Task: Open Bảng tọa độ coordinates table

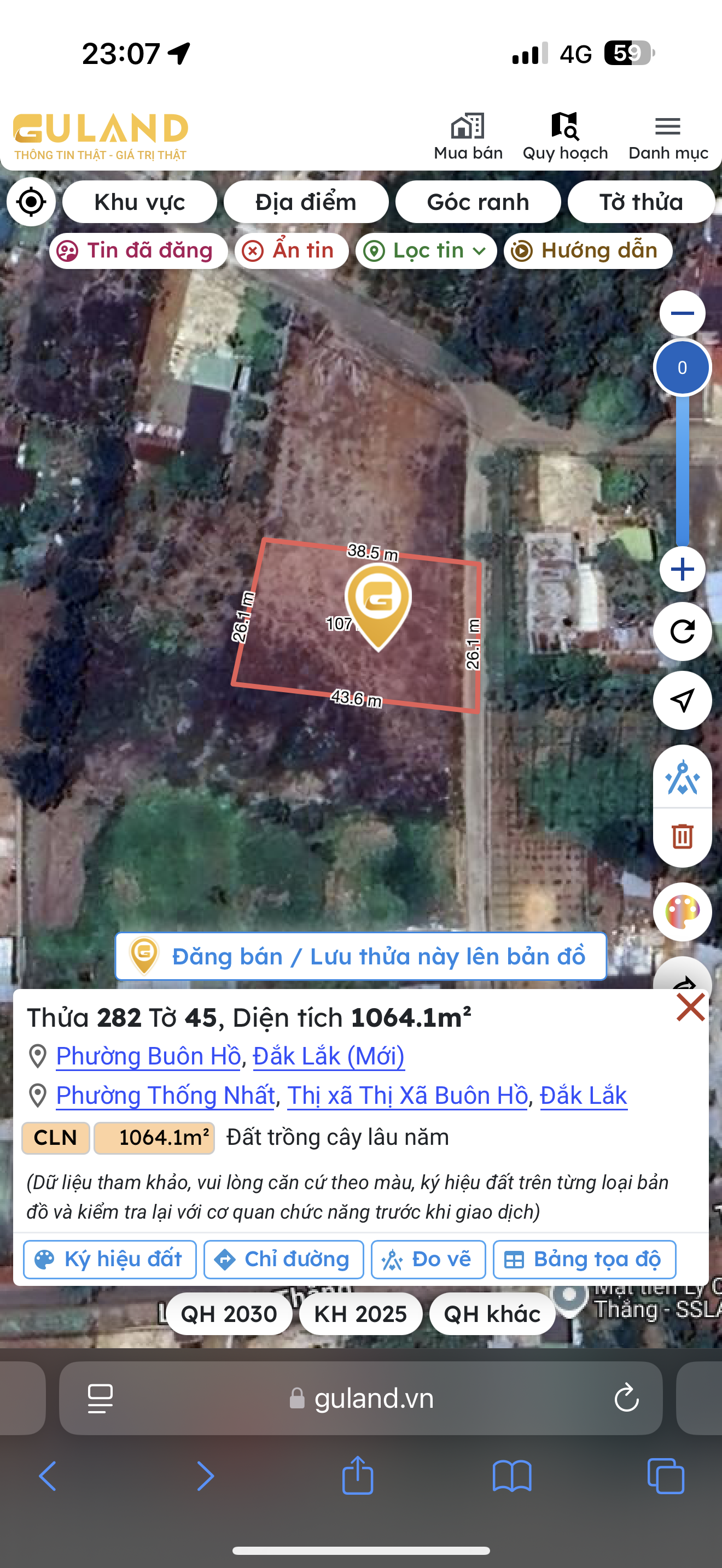Action: [x=584, y=1260]
